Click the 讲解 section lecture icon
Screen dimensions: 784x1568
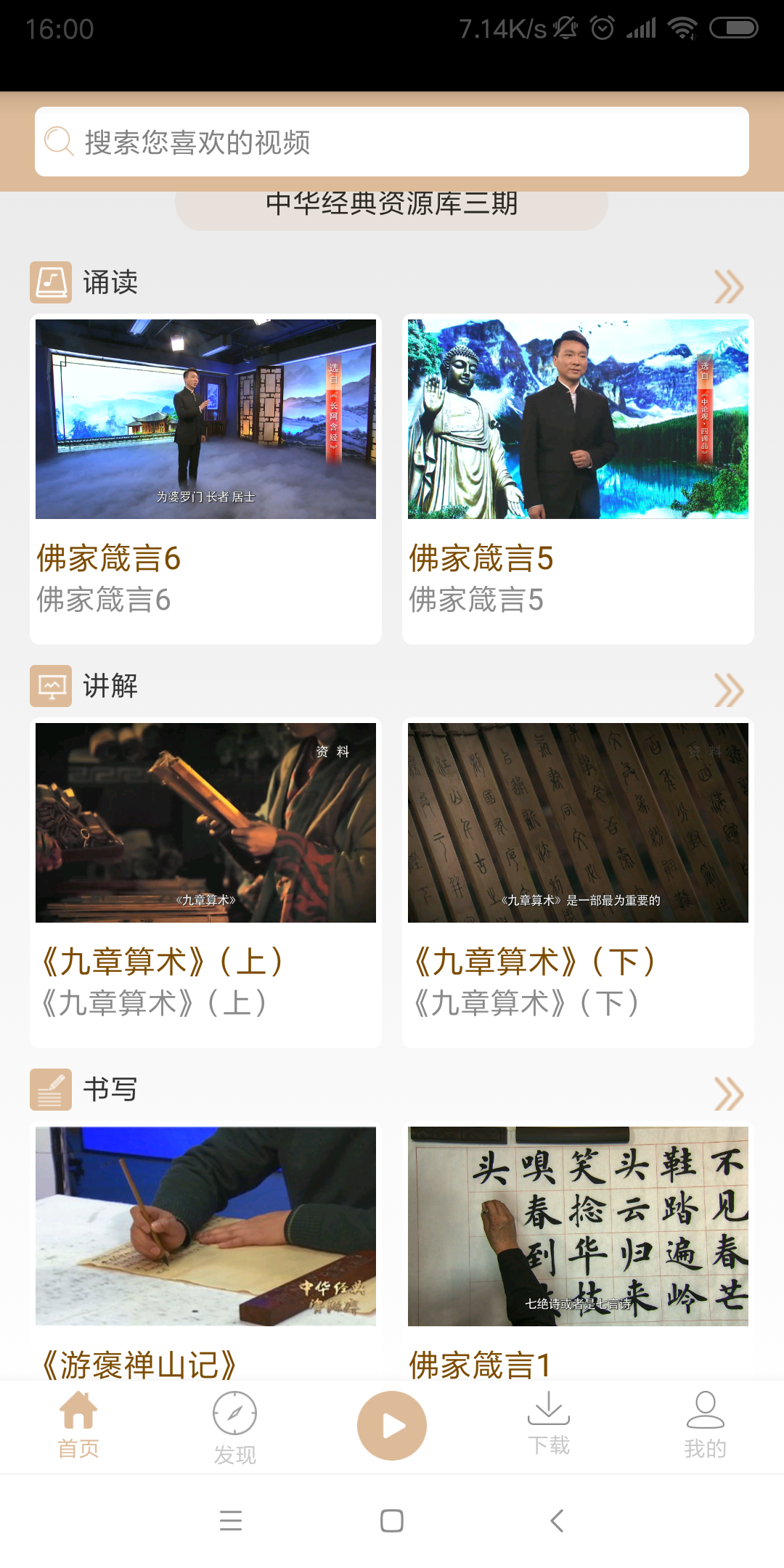pyautogui.click(x=51, y=685)
